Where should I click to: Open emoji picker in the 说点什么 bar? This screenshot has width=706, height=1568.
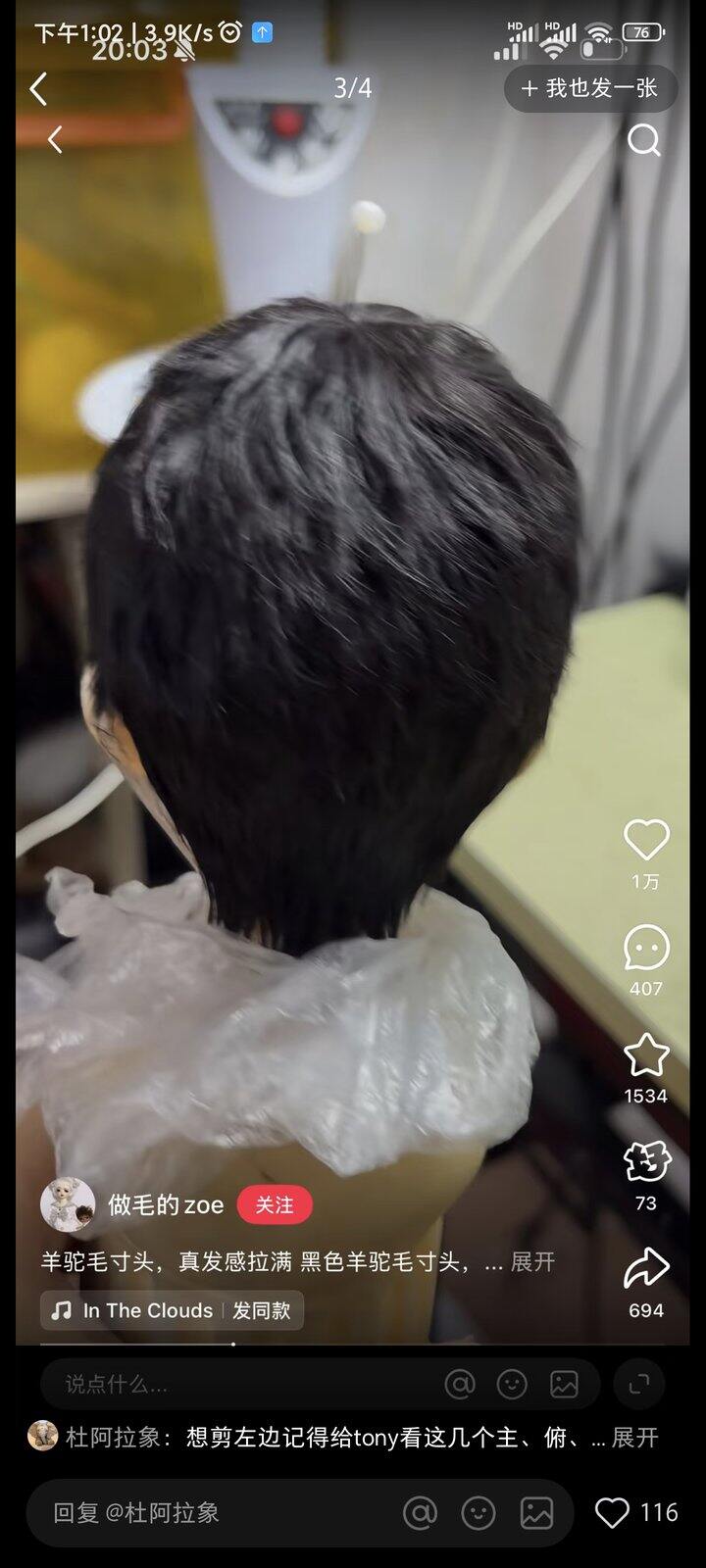pyautogui.click(x=512, y=1384)
